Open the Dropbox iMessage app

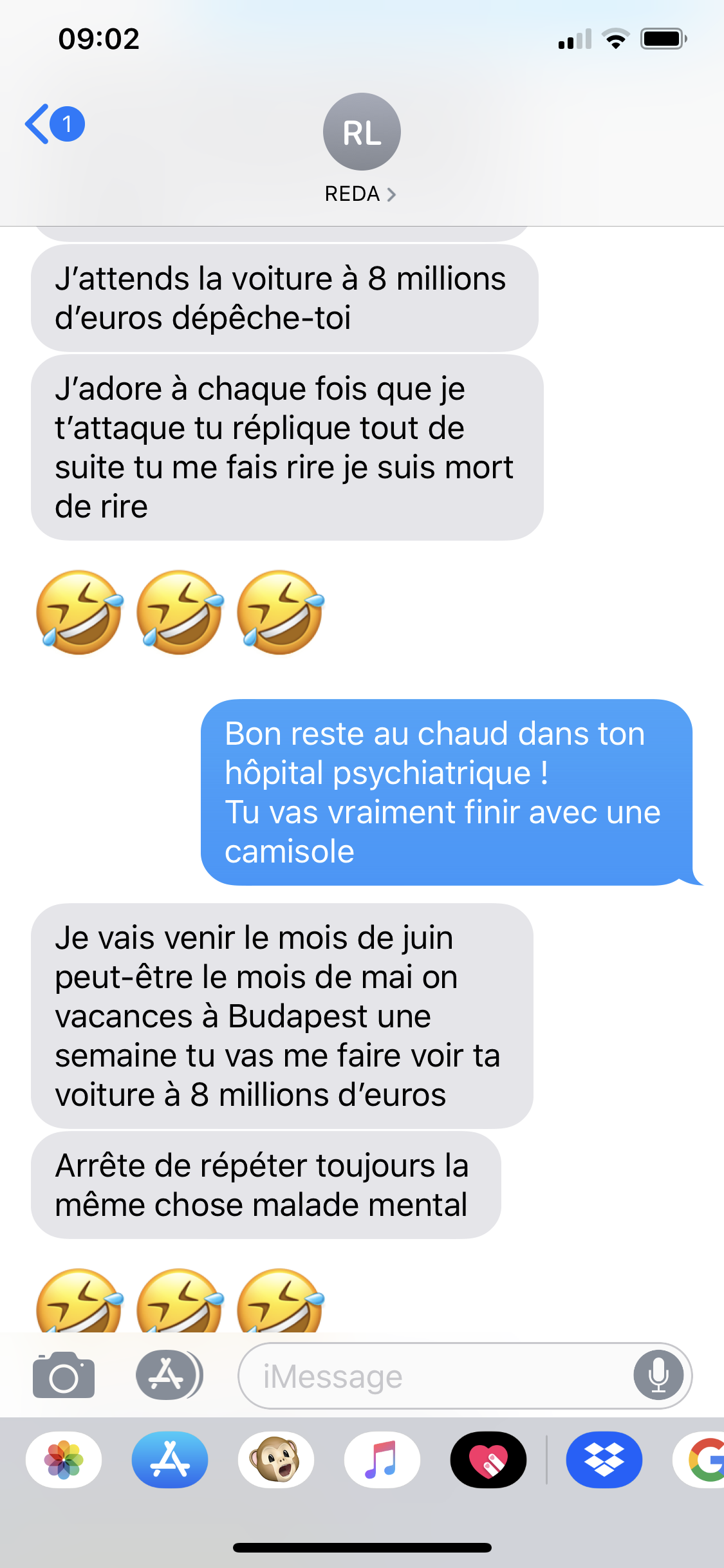coord(604,1460)
